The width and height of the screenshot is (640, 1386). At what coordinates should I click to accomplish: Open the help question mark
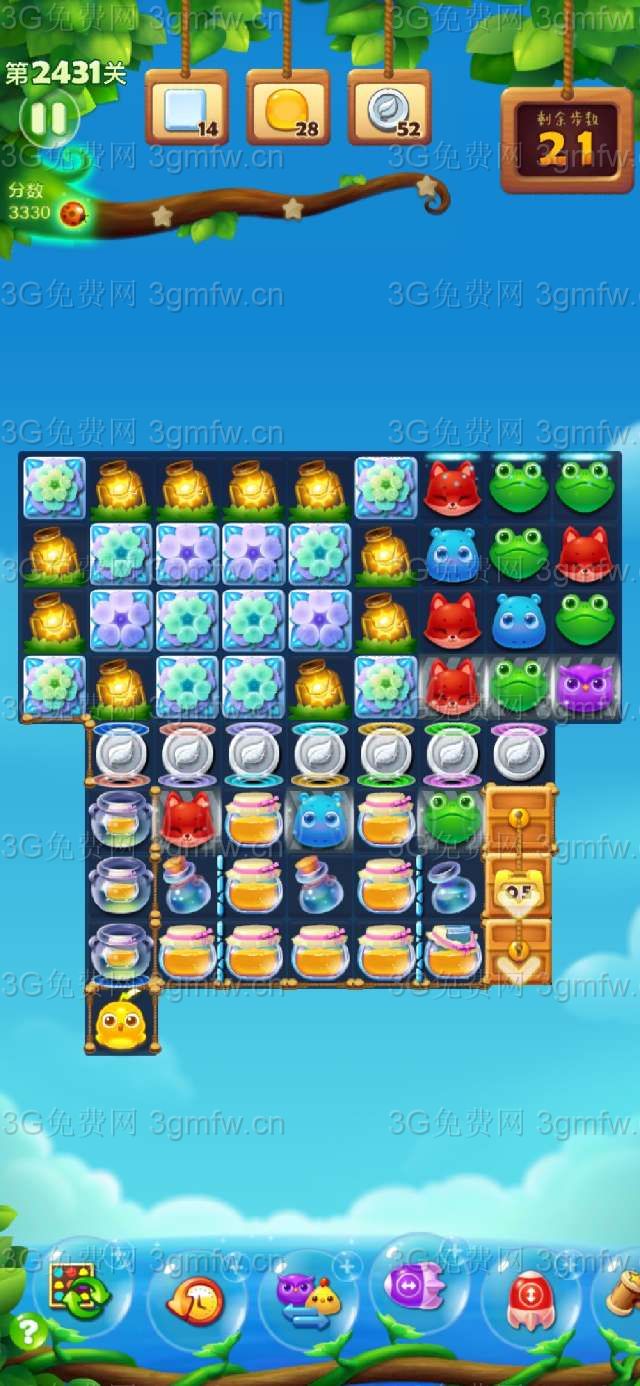pos(27,1331)
